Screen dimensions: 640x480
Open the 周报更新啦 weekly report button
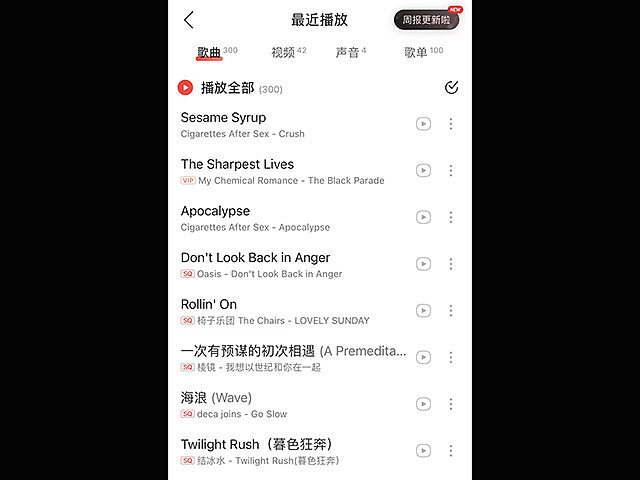(x=426, y=20)
